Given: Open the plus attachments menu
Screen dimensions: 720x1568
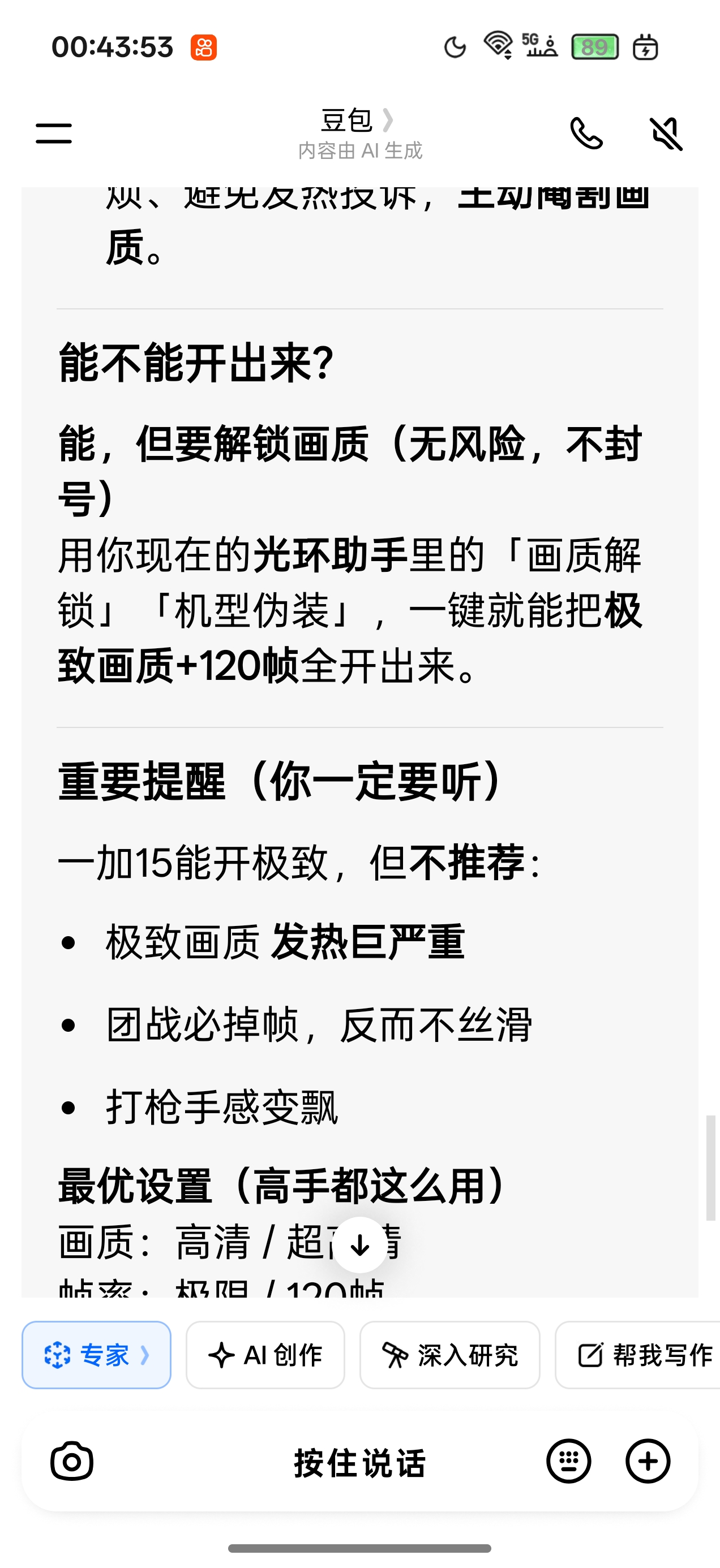Looking at the screenshot, I should (x=648, y=1461).
